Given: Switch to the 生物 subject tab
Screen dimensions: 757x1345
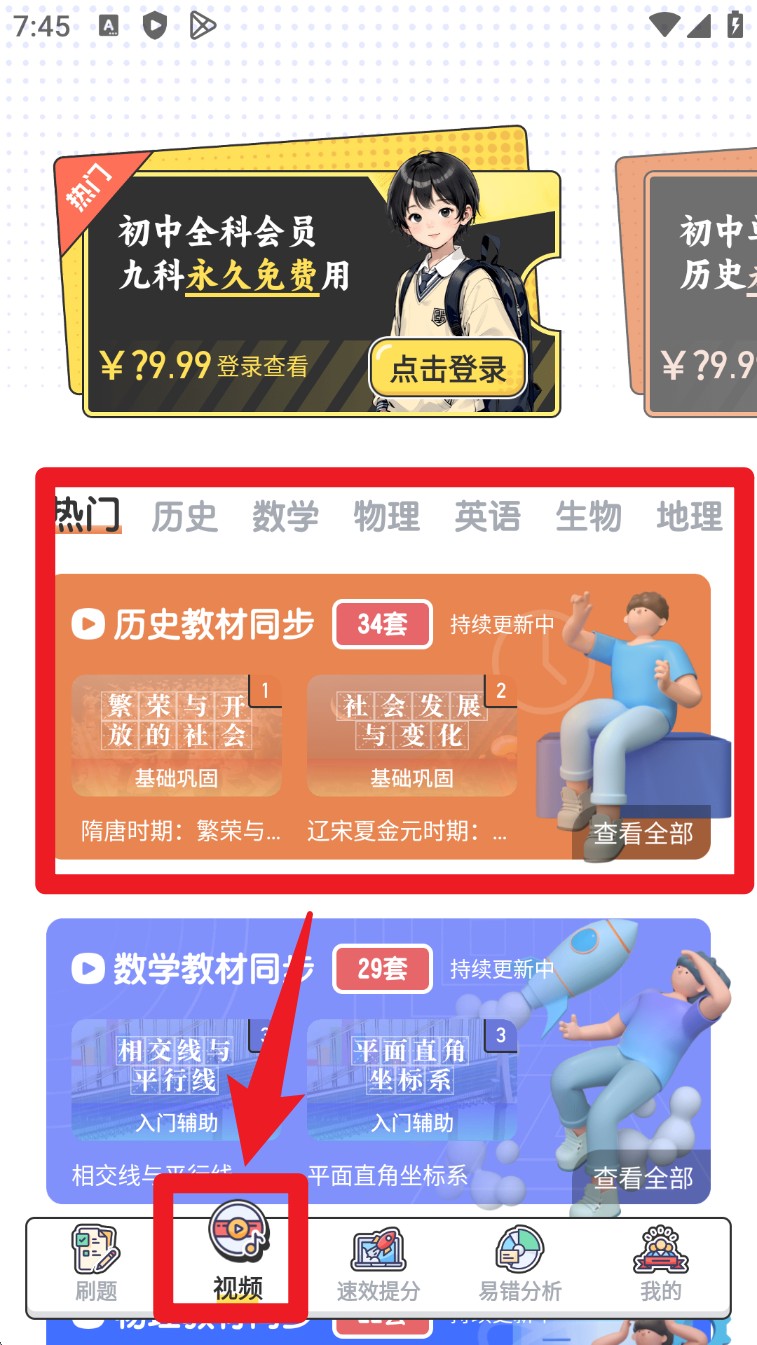Looking at the screenshot, I should (x=588, y=516).
